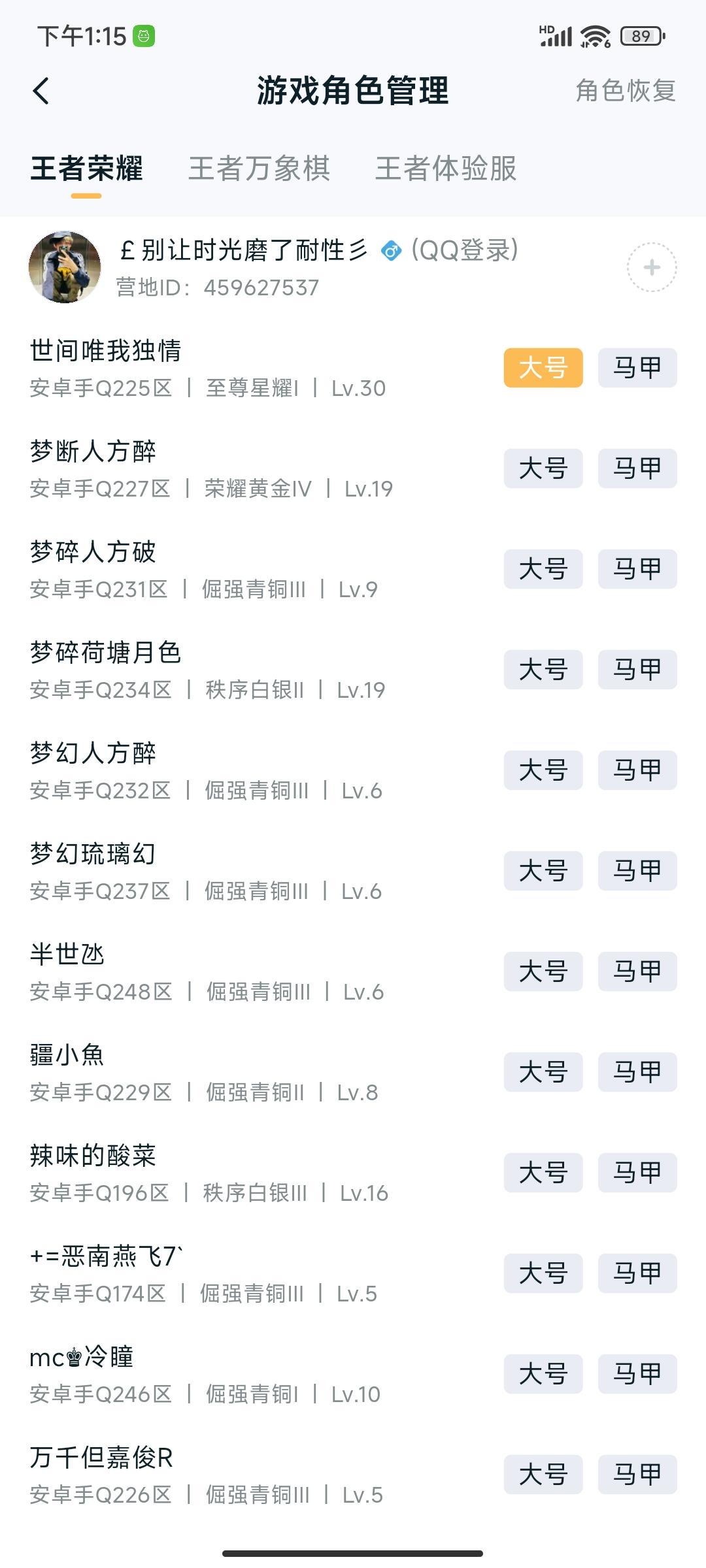The image size is (706, 1568).
Task: Open the user's avatar photo
Action: 65,267
